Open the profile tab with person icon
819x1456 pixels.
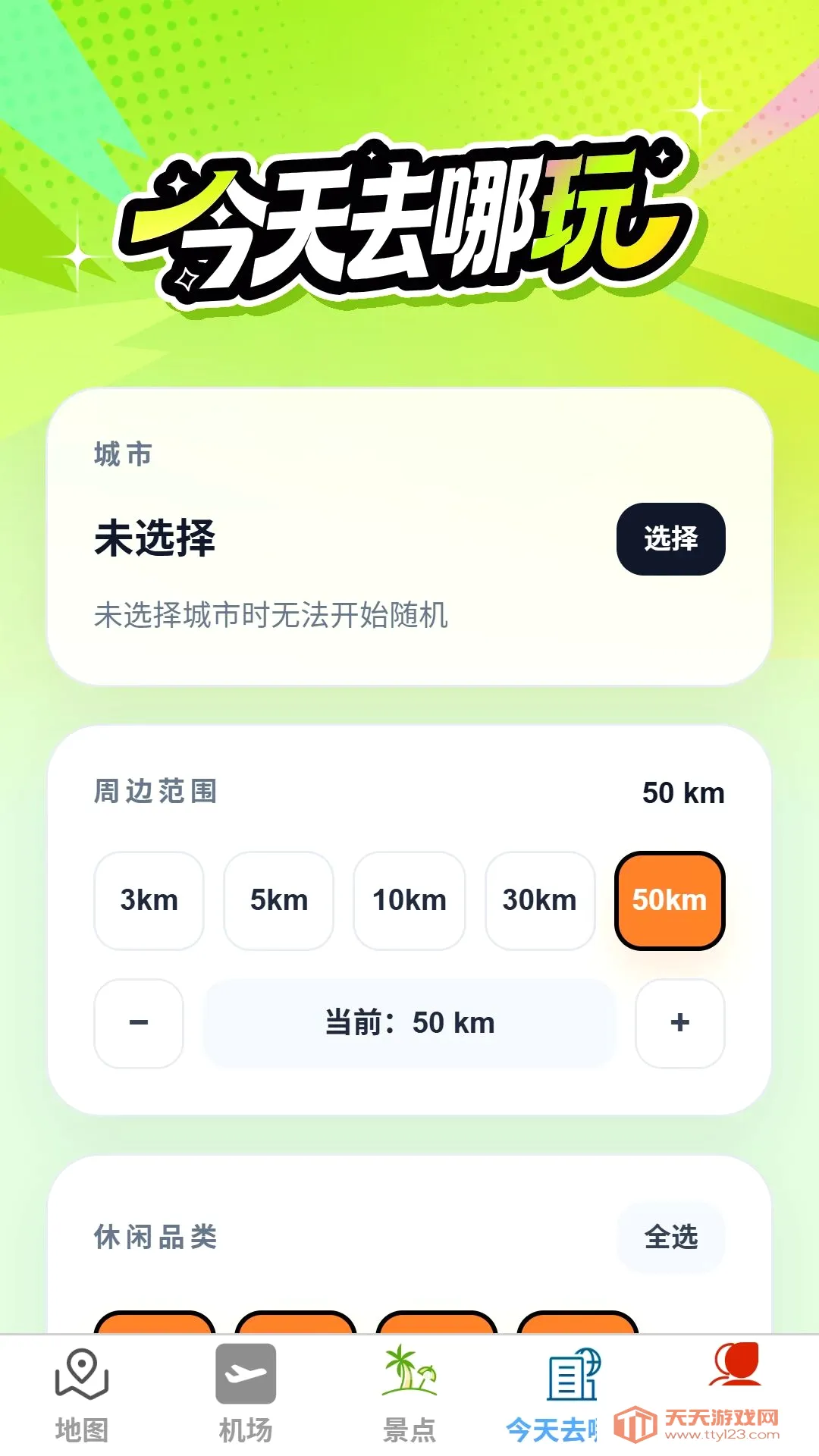pyautogui.click(x=735, y=1365)
